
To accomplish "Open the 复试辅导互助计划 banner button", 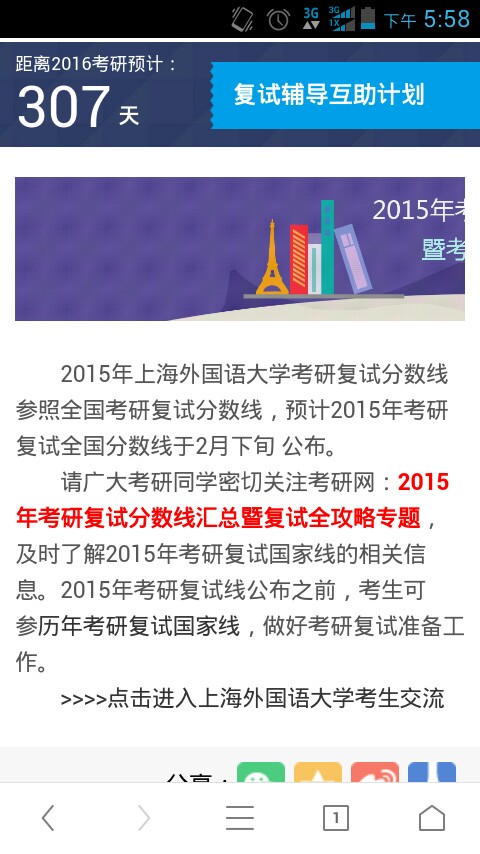I will coord(345,95).
